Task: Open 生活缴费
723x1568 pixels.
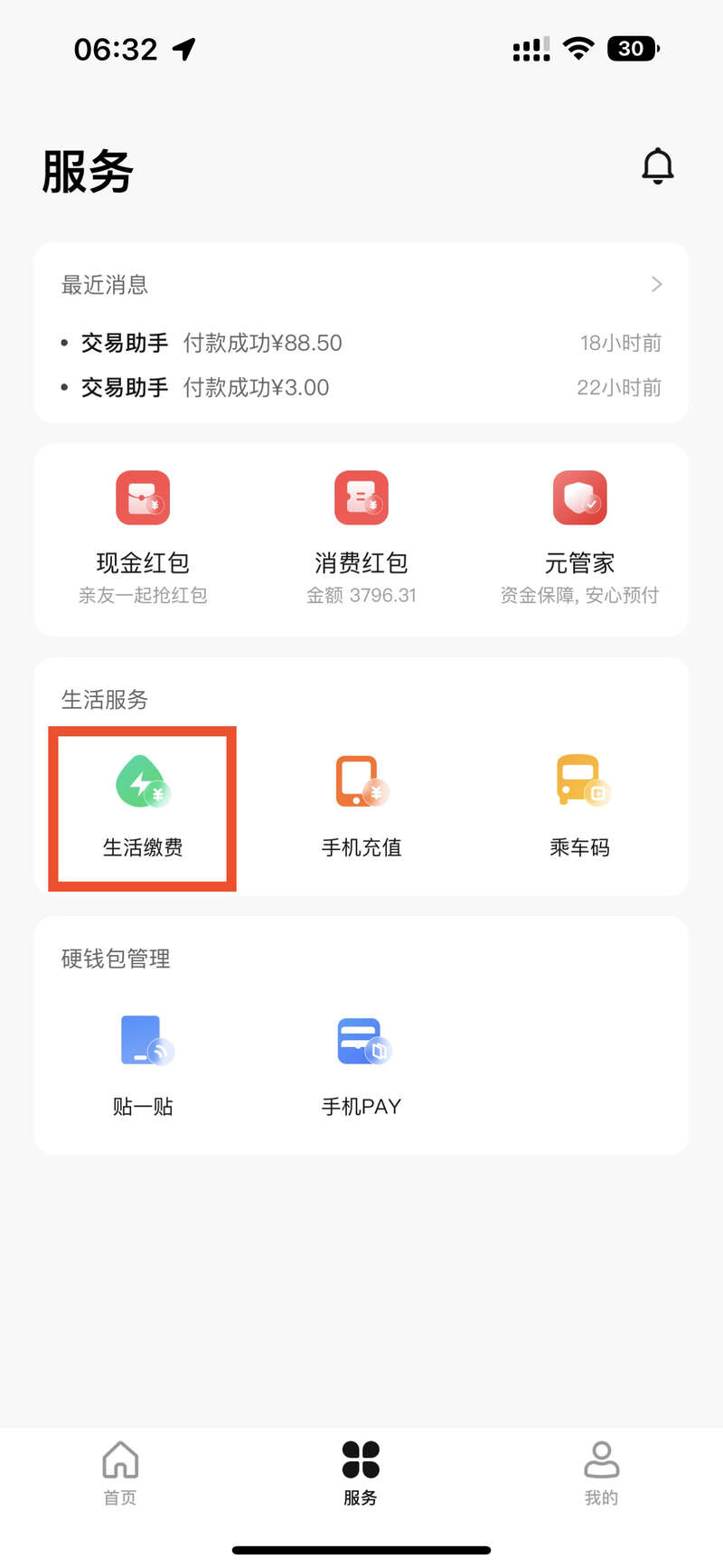Action: pyautogui.click(x=143, y=807)
